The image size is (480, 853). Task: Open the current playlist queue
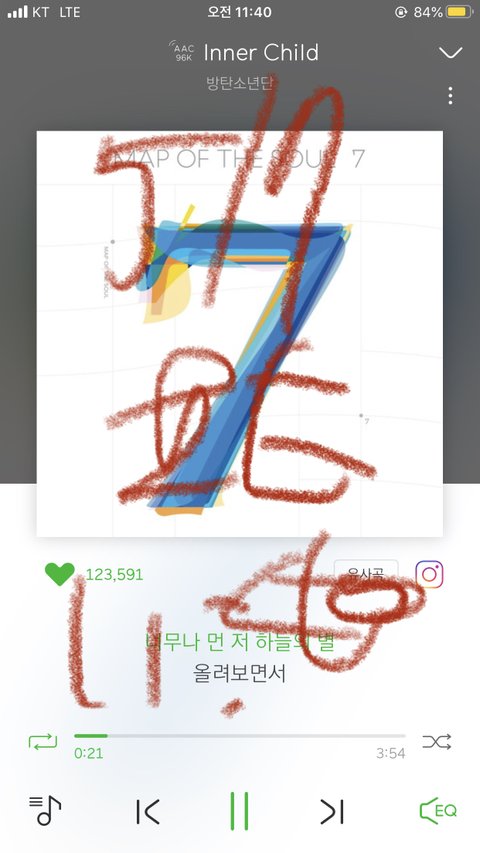(x=45, y=810)
